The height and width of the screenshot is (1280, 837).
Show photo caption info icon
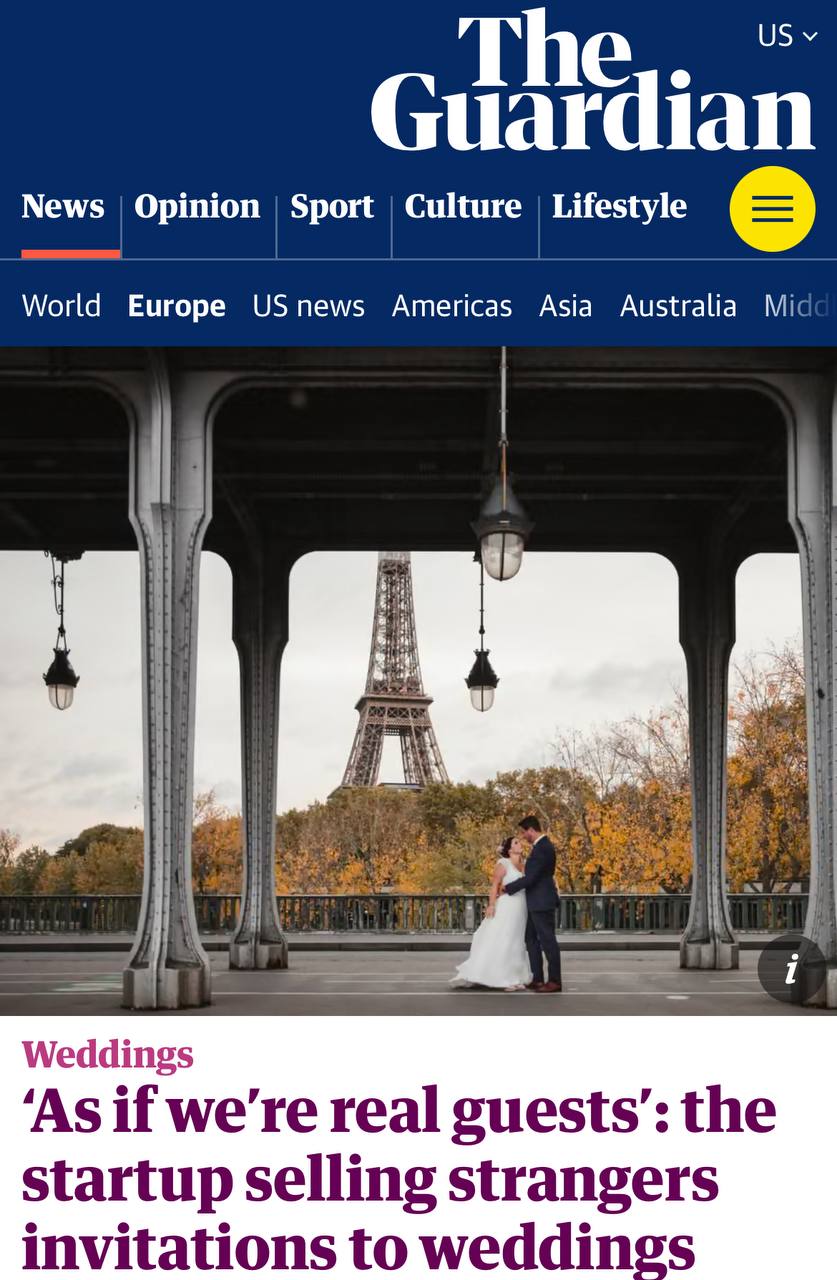791,968
